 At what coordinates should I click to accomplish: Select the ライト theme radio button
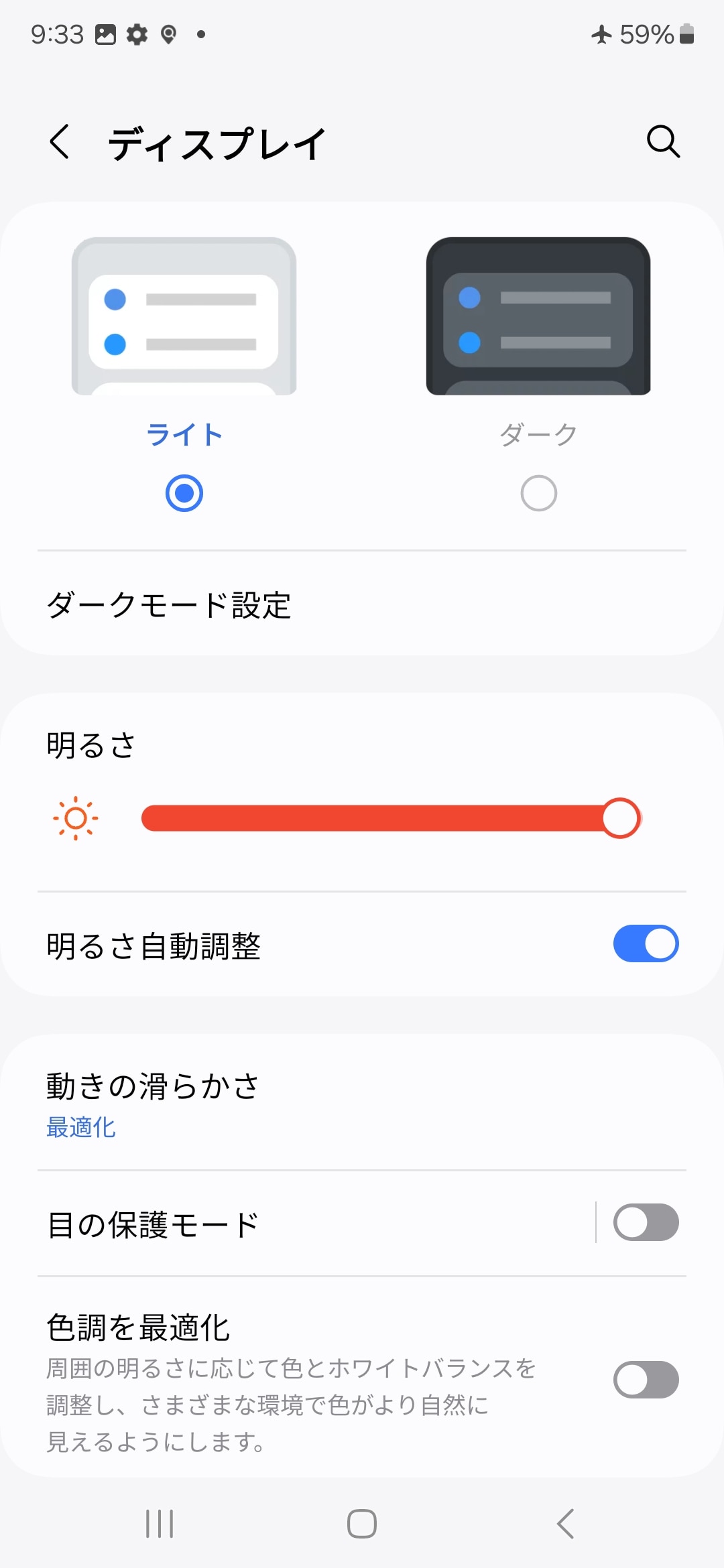coord(184,493)
